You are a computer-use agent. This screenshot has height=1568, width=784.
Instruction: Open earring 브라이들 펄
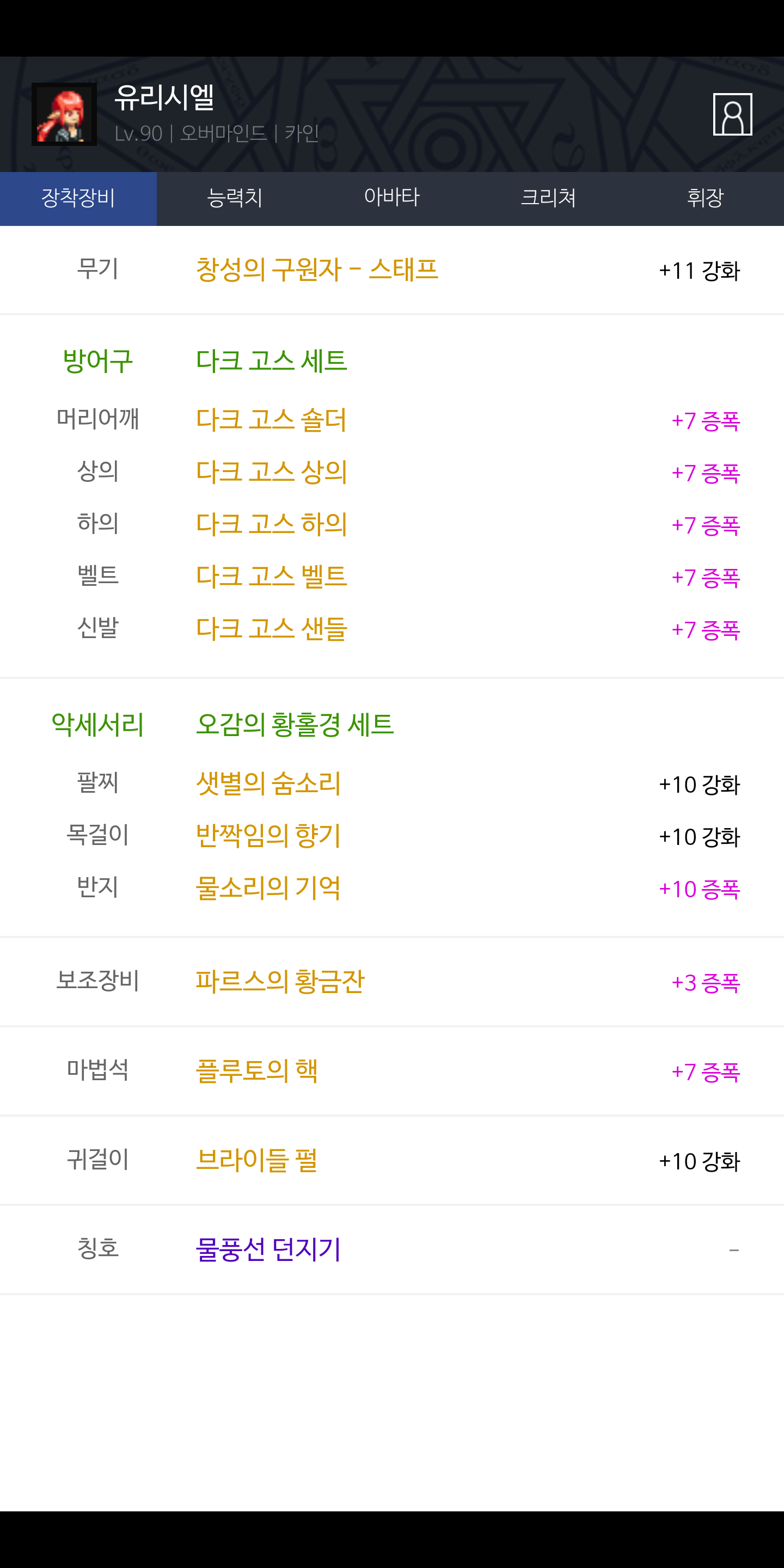click(256, 1160)
